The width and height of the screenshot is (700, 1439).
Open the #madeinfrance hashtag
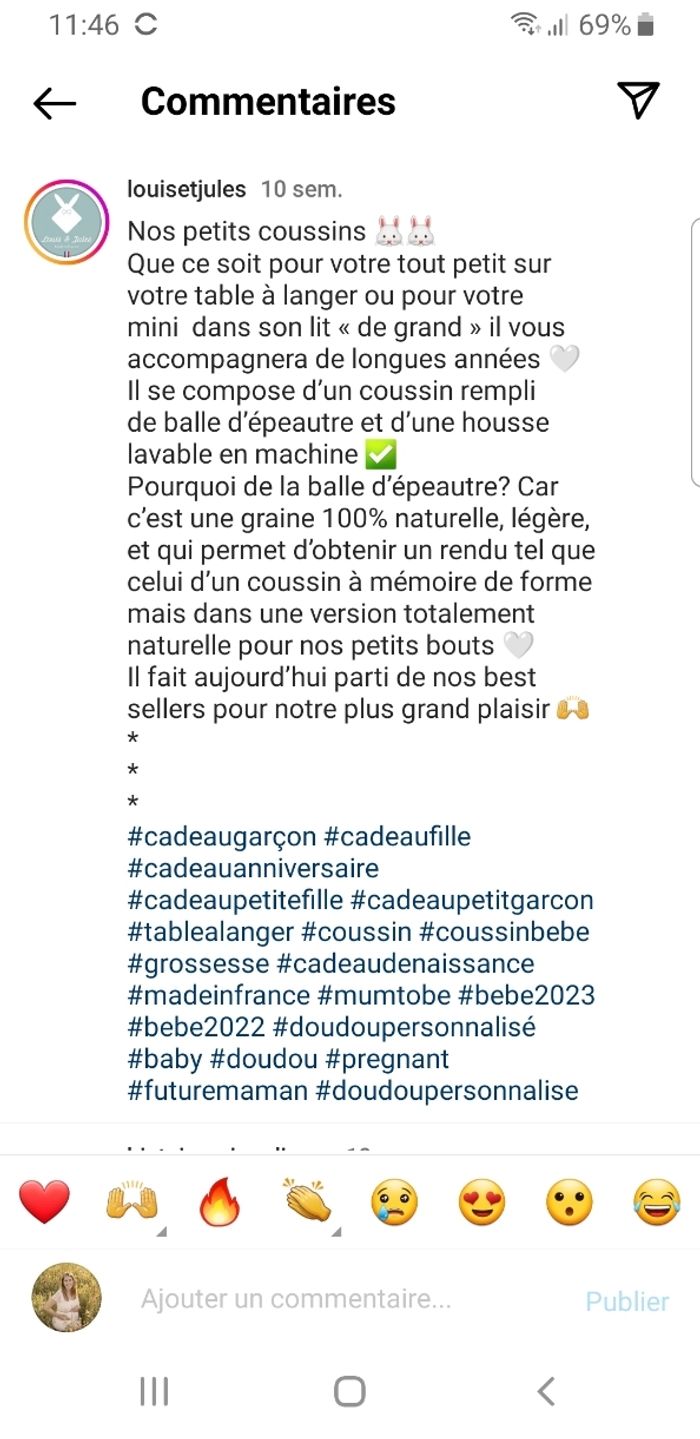219,996
